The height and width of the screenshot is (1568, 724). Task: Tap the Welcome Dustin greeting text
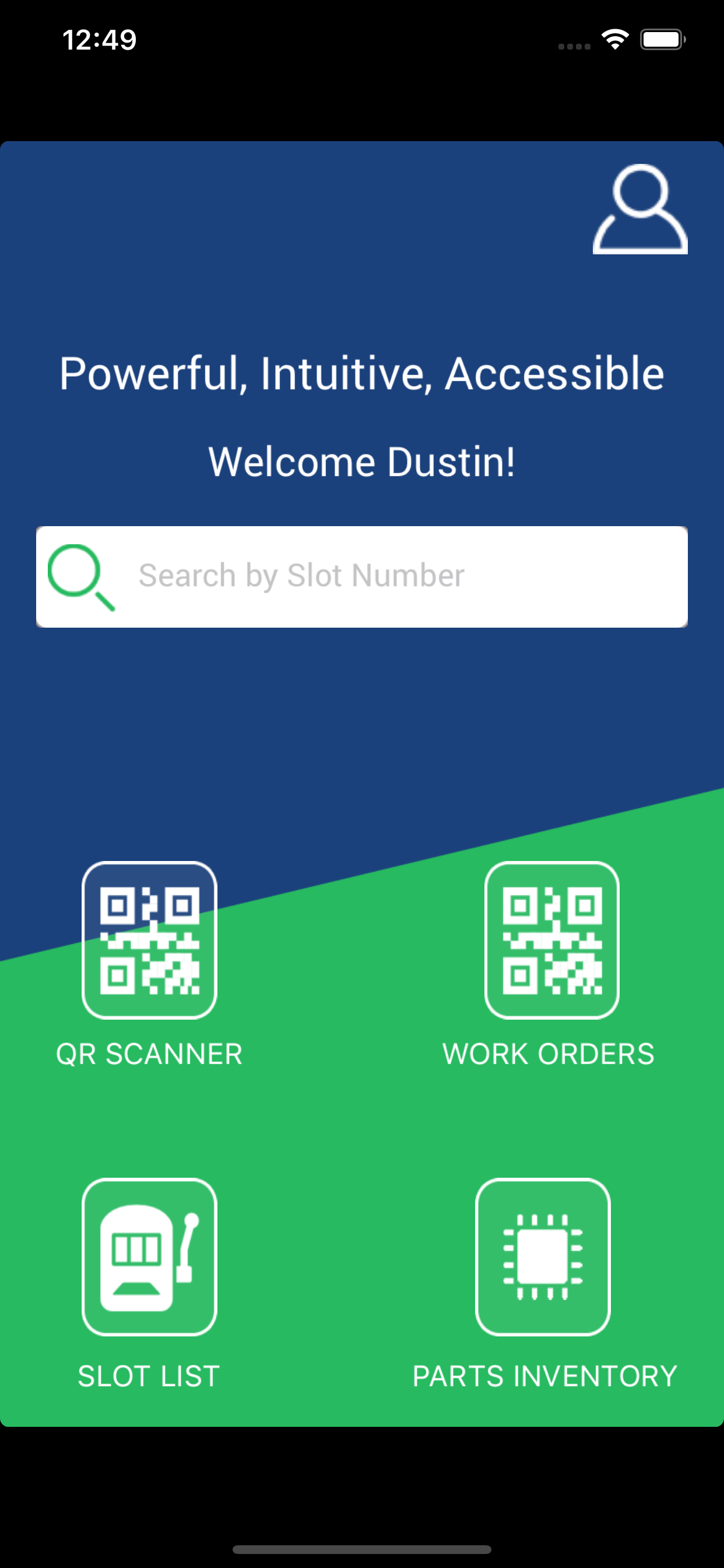[362, 461]
